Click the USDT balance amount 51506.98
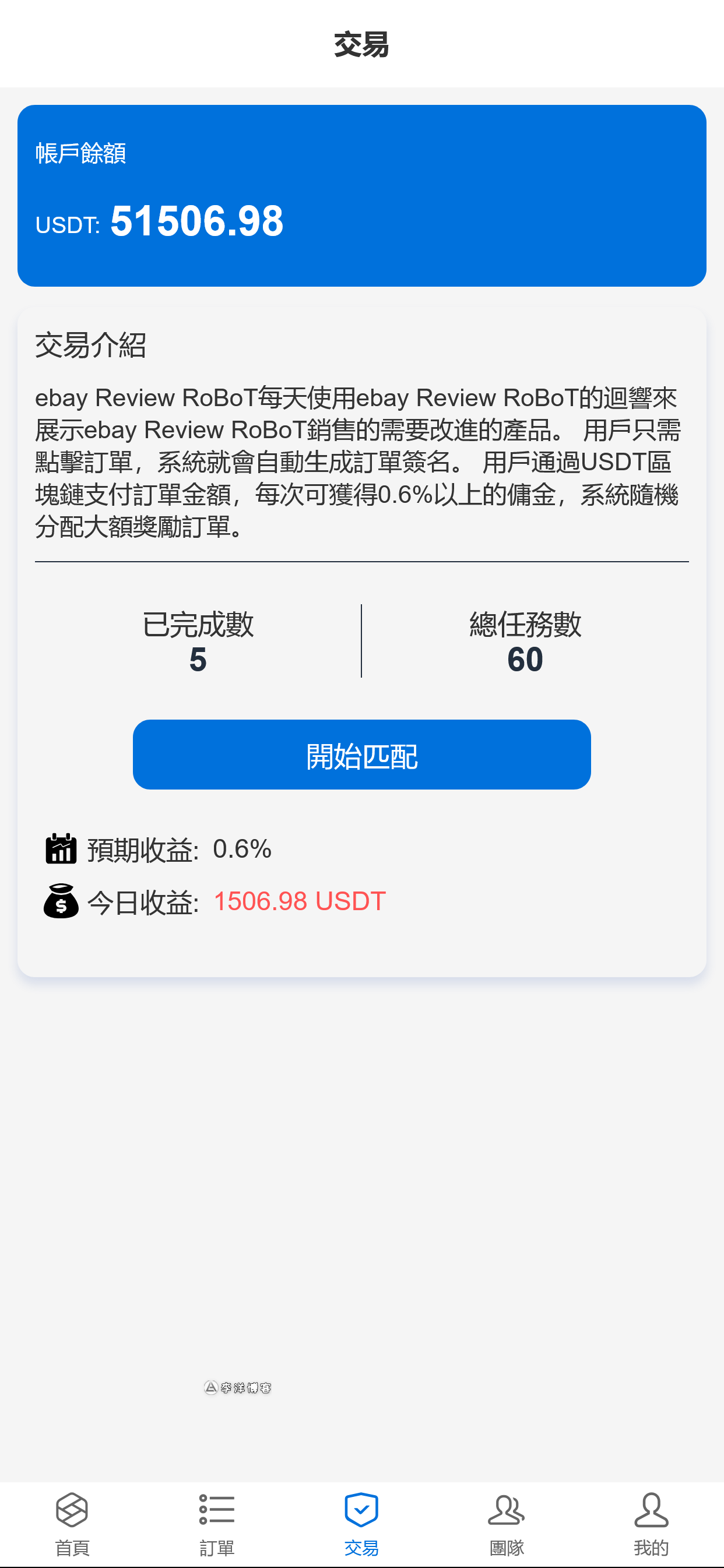Screen dimensions: 724x1568 coord(196,223)
